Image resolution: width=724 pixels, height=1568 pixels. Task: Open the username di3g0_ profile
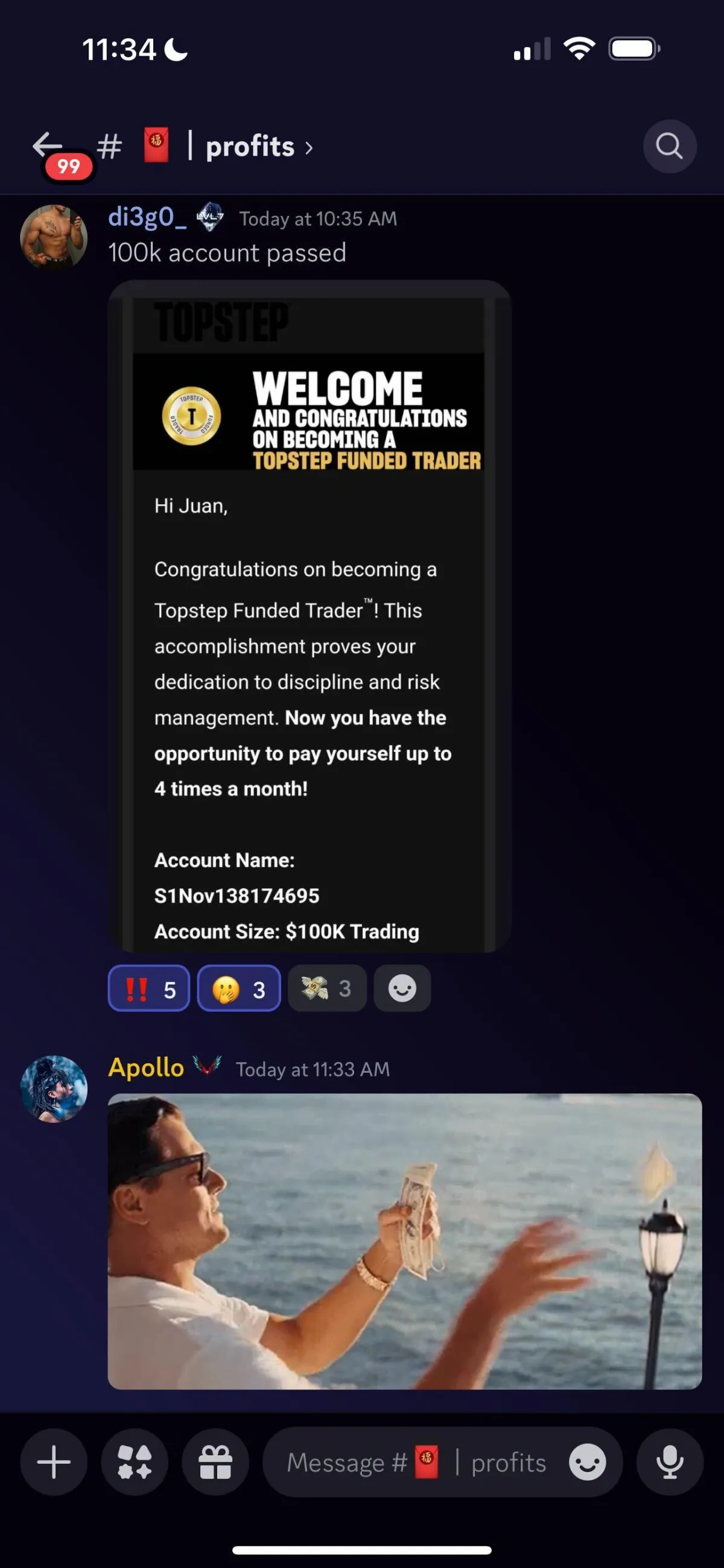coord(147,217)
